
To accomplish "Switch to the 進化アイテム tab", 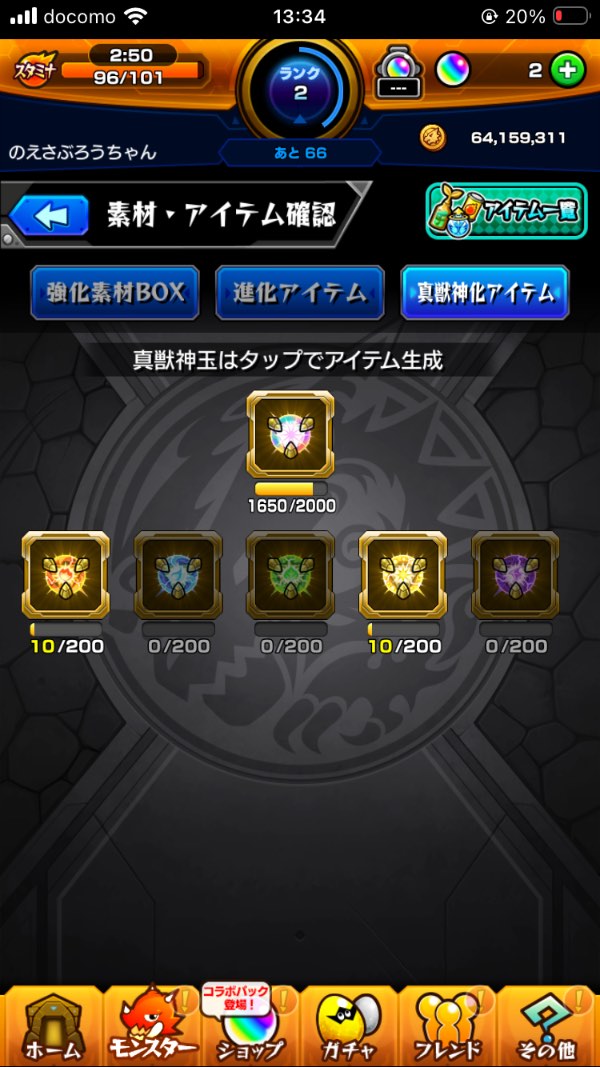I will pos(300,292).
